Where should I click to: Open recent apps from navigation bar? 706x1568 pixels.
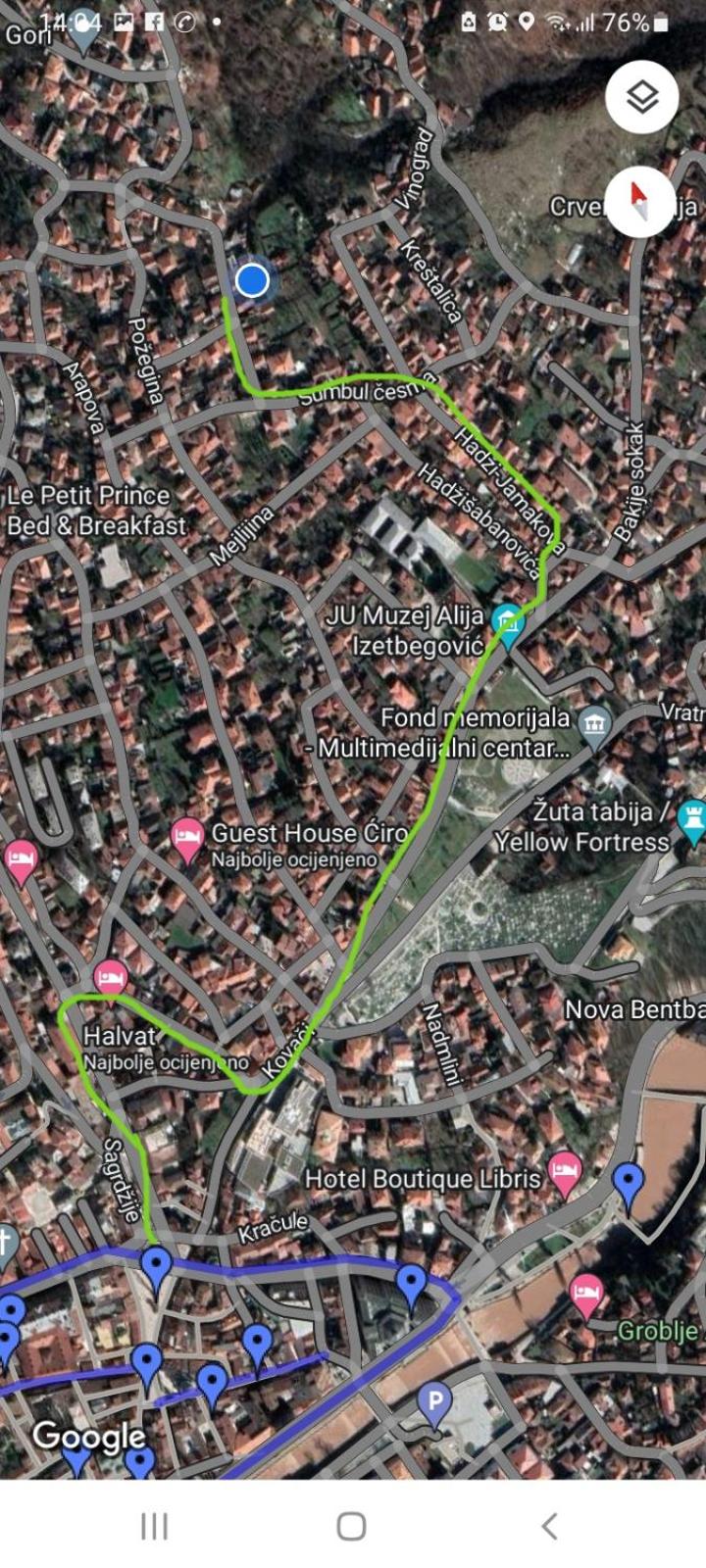click(154, 1526)
